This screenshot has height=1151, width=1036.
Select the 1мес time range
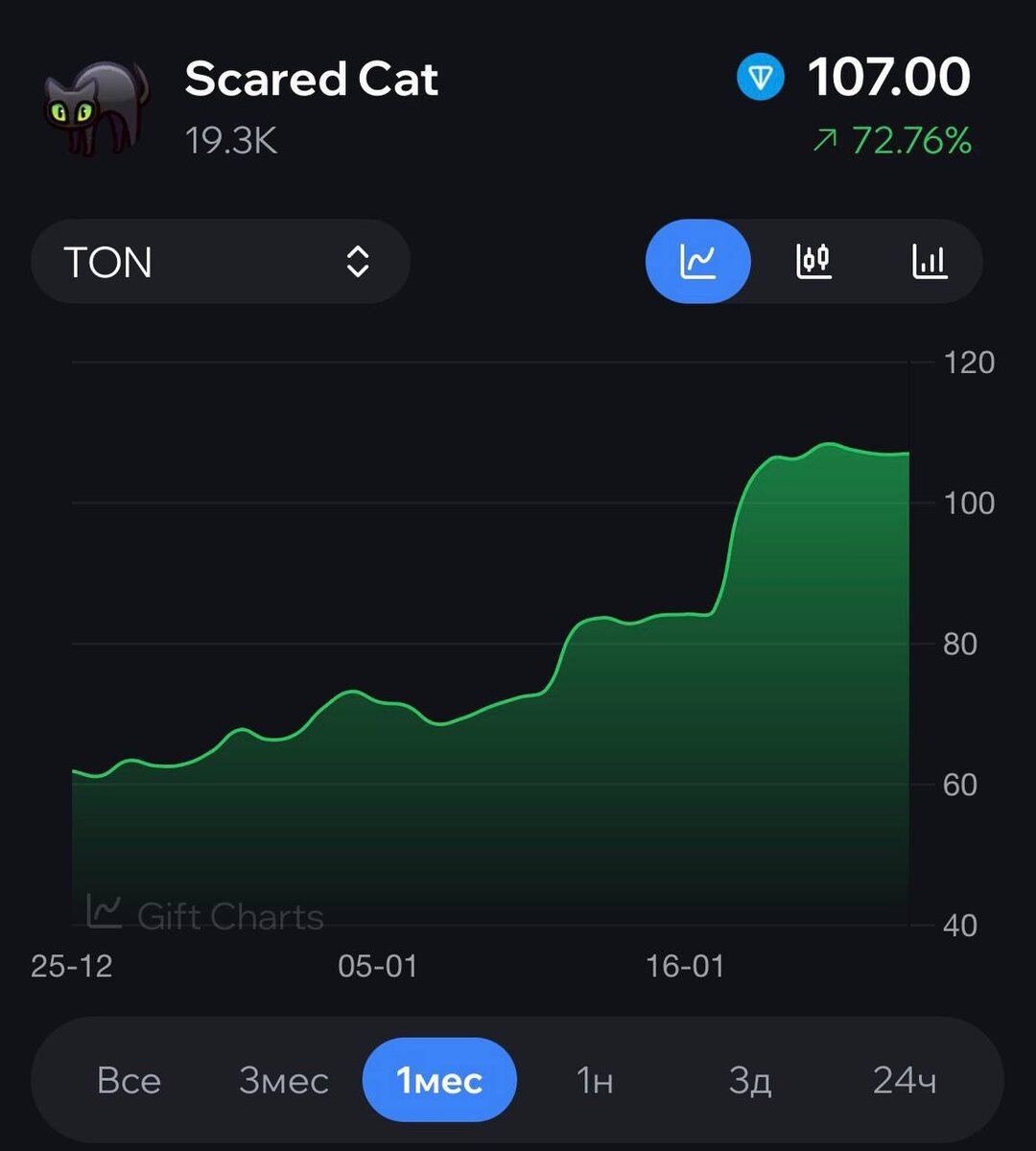tap(439, 1081)
